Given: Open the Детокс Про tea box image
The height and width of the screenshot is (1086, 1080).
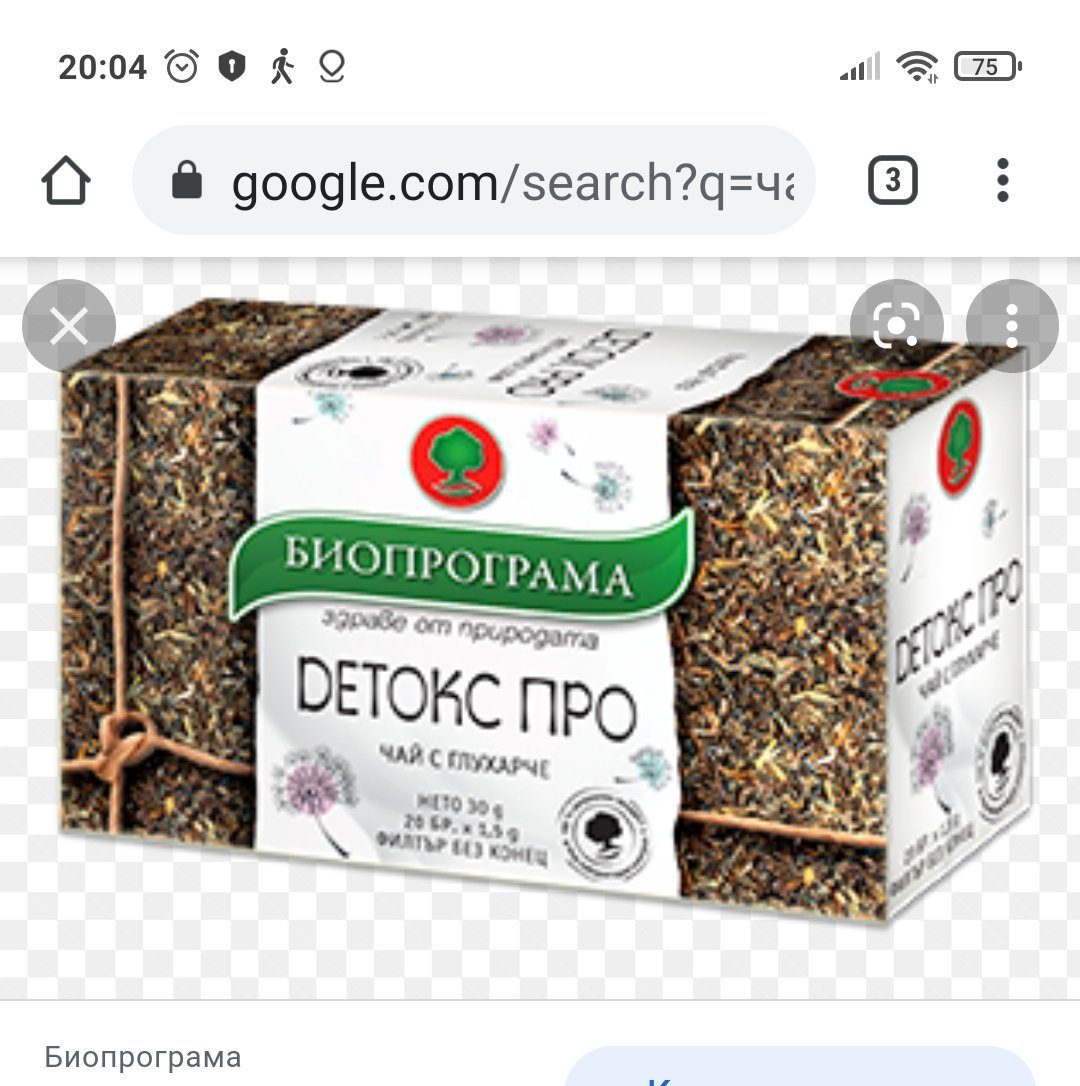Looking at the screenshot, I should (x=540, y=610).
